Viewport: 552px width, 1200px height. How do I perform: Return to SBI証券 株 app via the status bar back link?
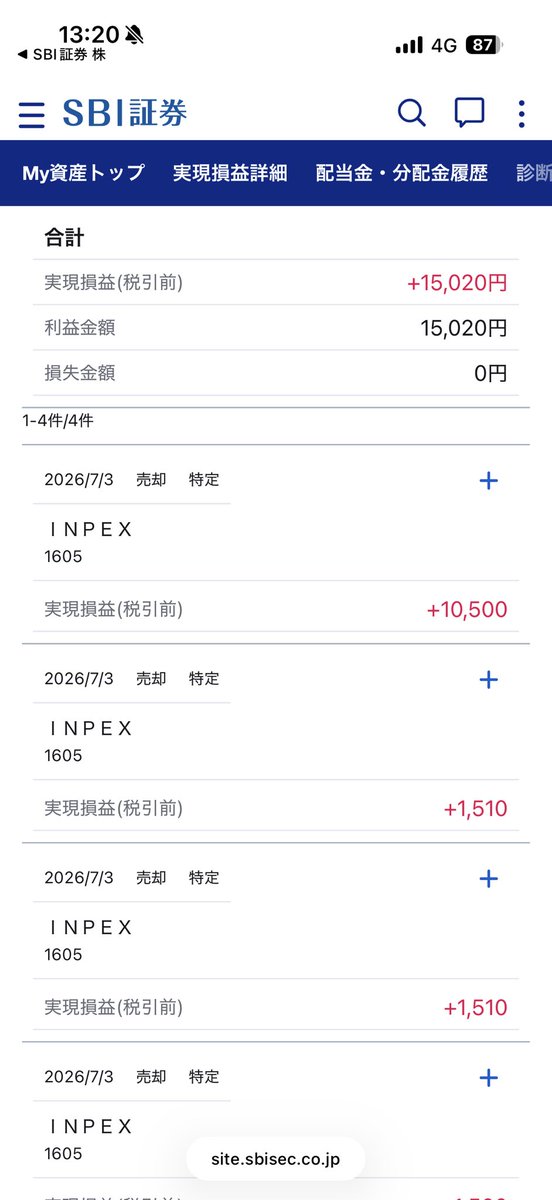click(x=62, y=55)
